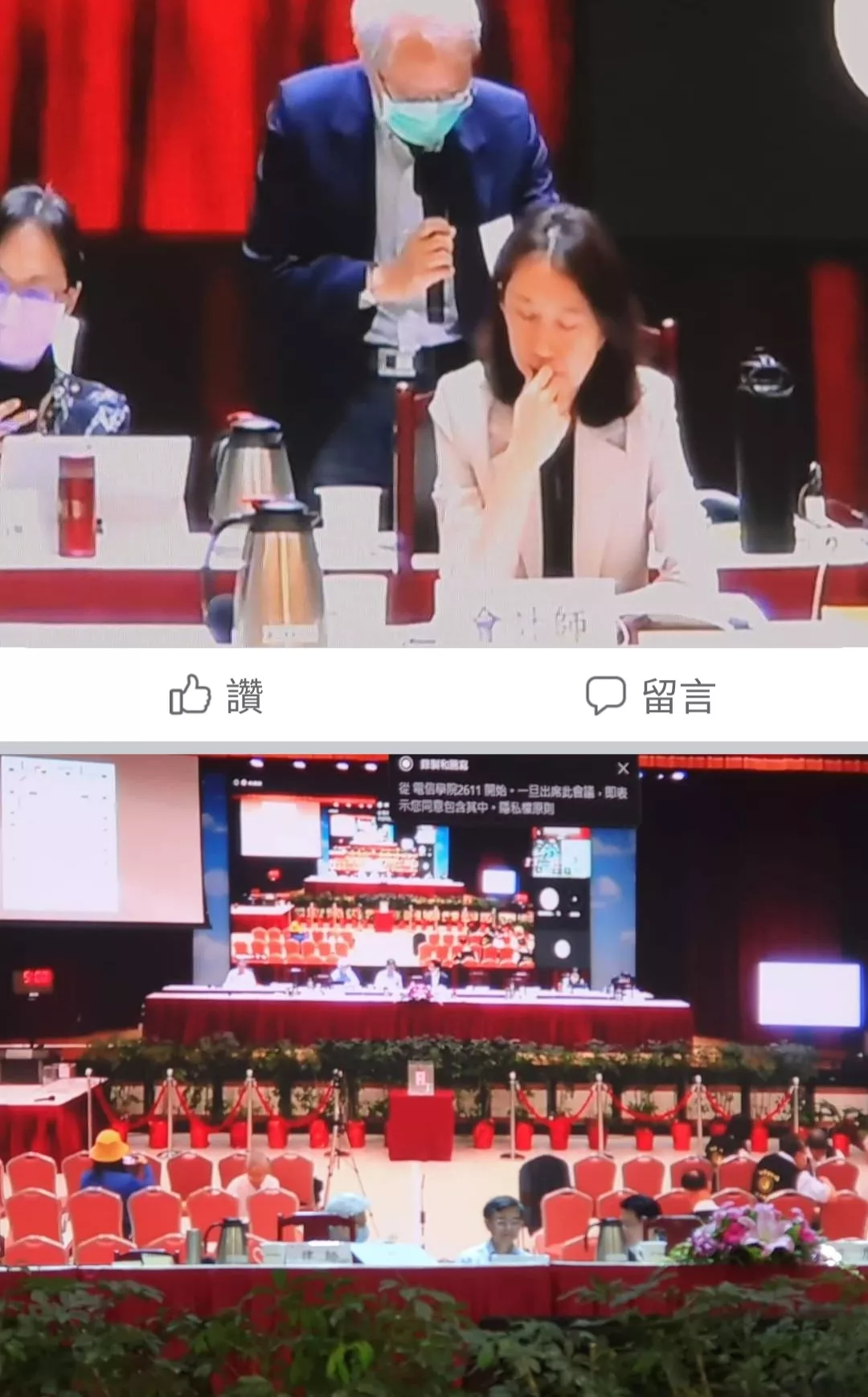Open the lower photo of the meeting hall
868x1397 pixels.
pos(434,1069)
